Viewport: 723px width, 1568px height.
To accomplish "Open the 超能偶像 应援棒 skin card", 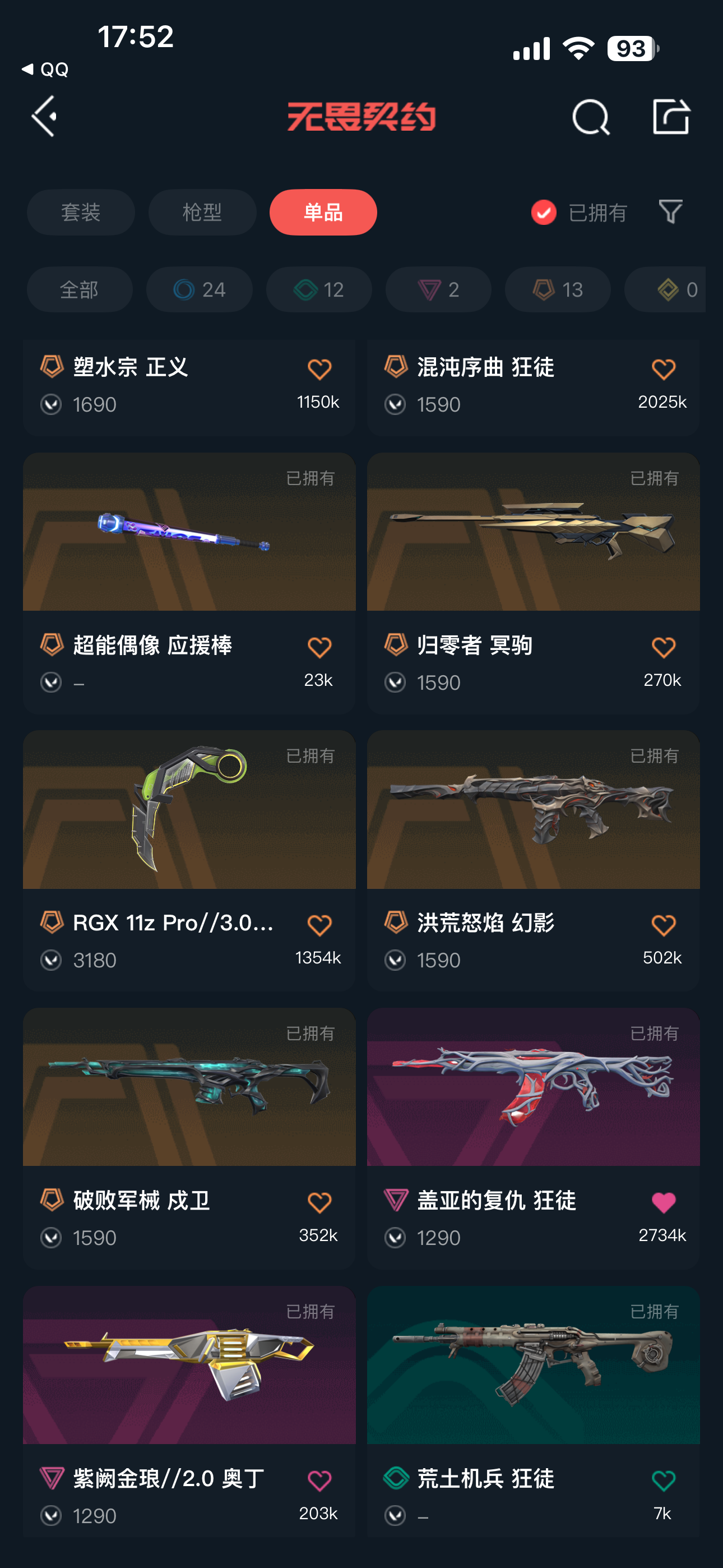I will point(189,548).
